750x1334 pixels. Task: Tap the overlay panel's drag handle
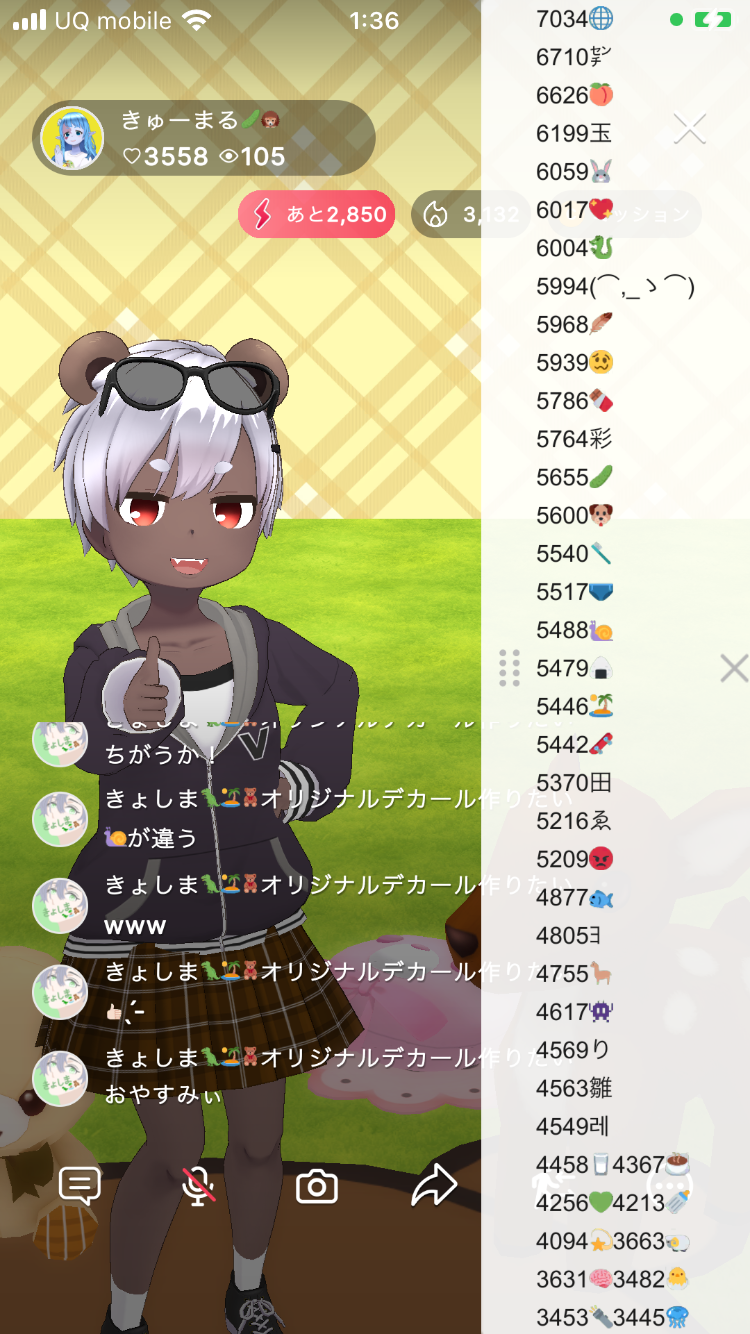(x=509, y=668)
